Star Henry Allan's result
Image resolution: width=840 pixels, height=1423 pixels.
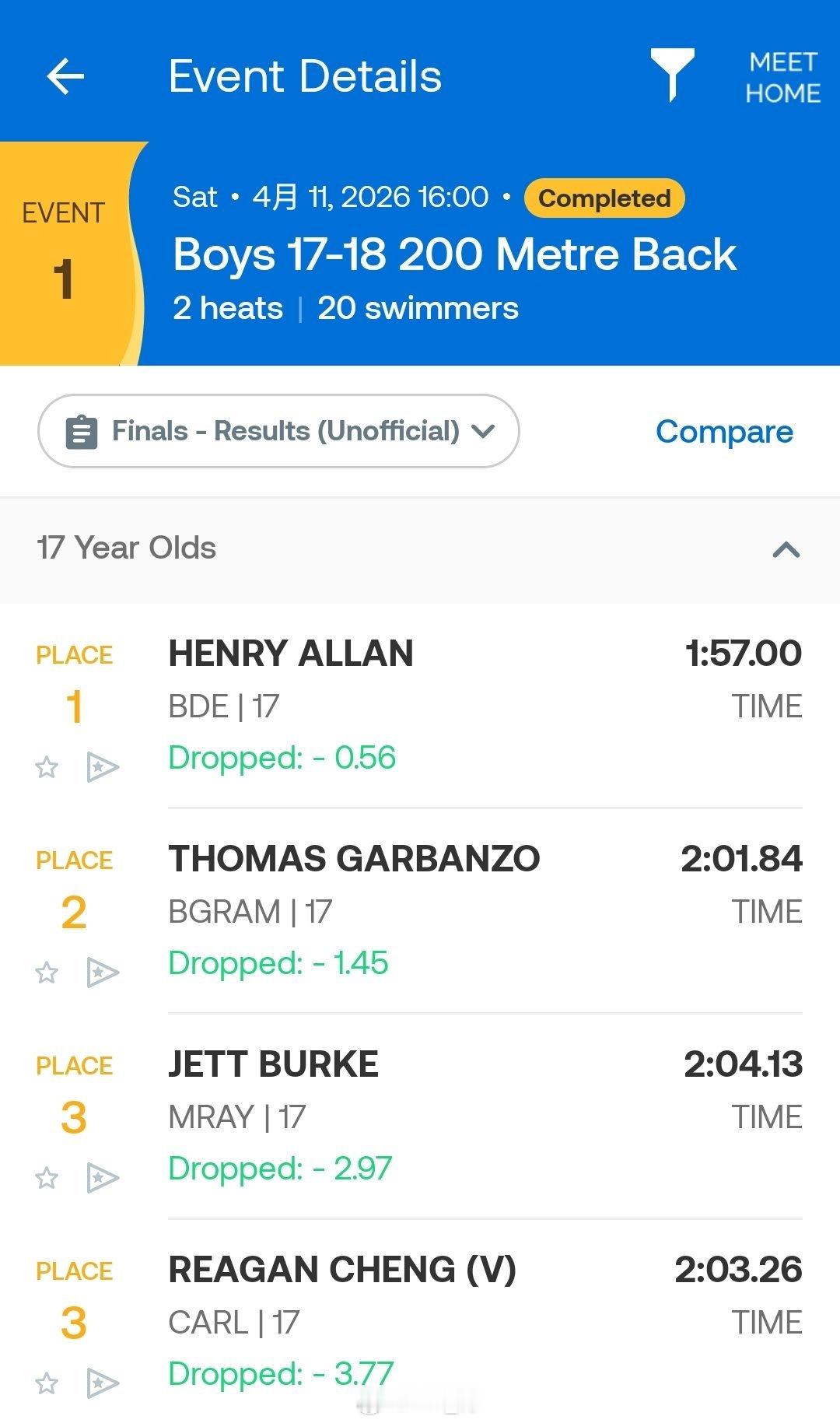[x=46, y=769]
